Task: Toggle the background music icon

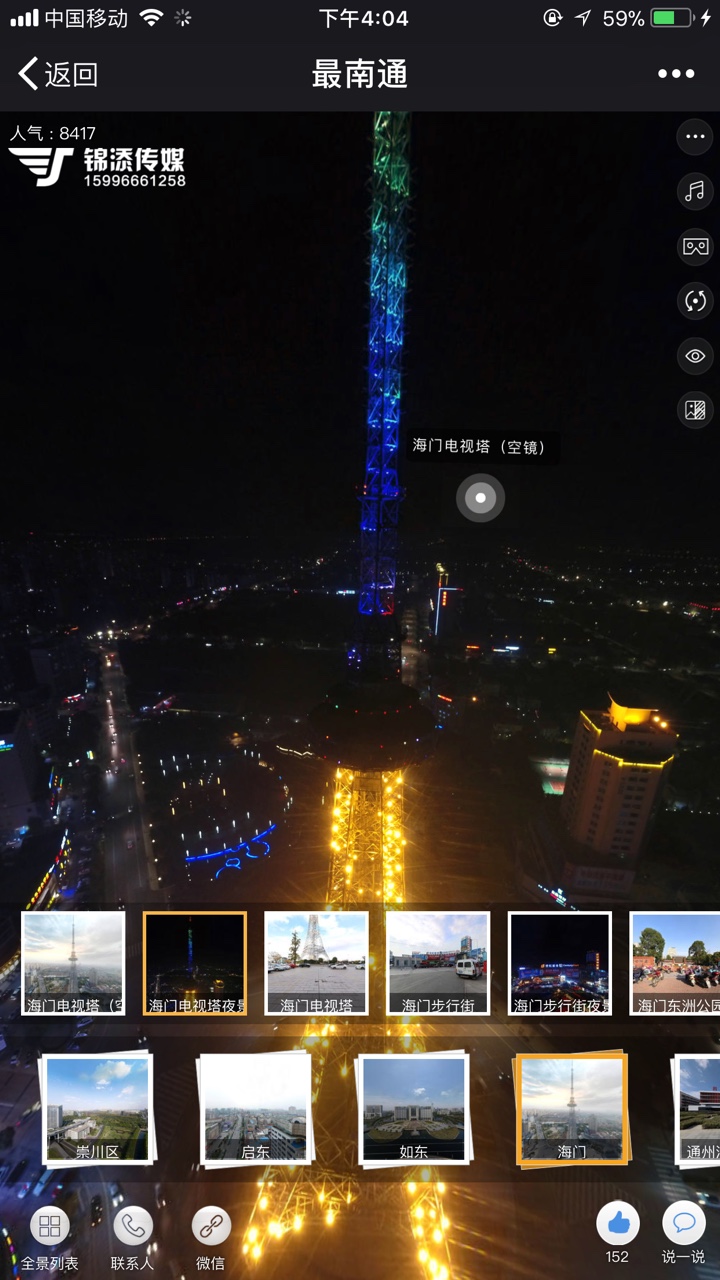Action: 695,191
